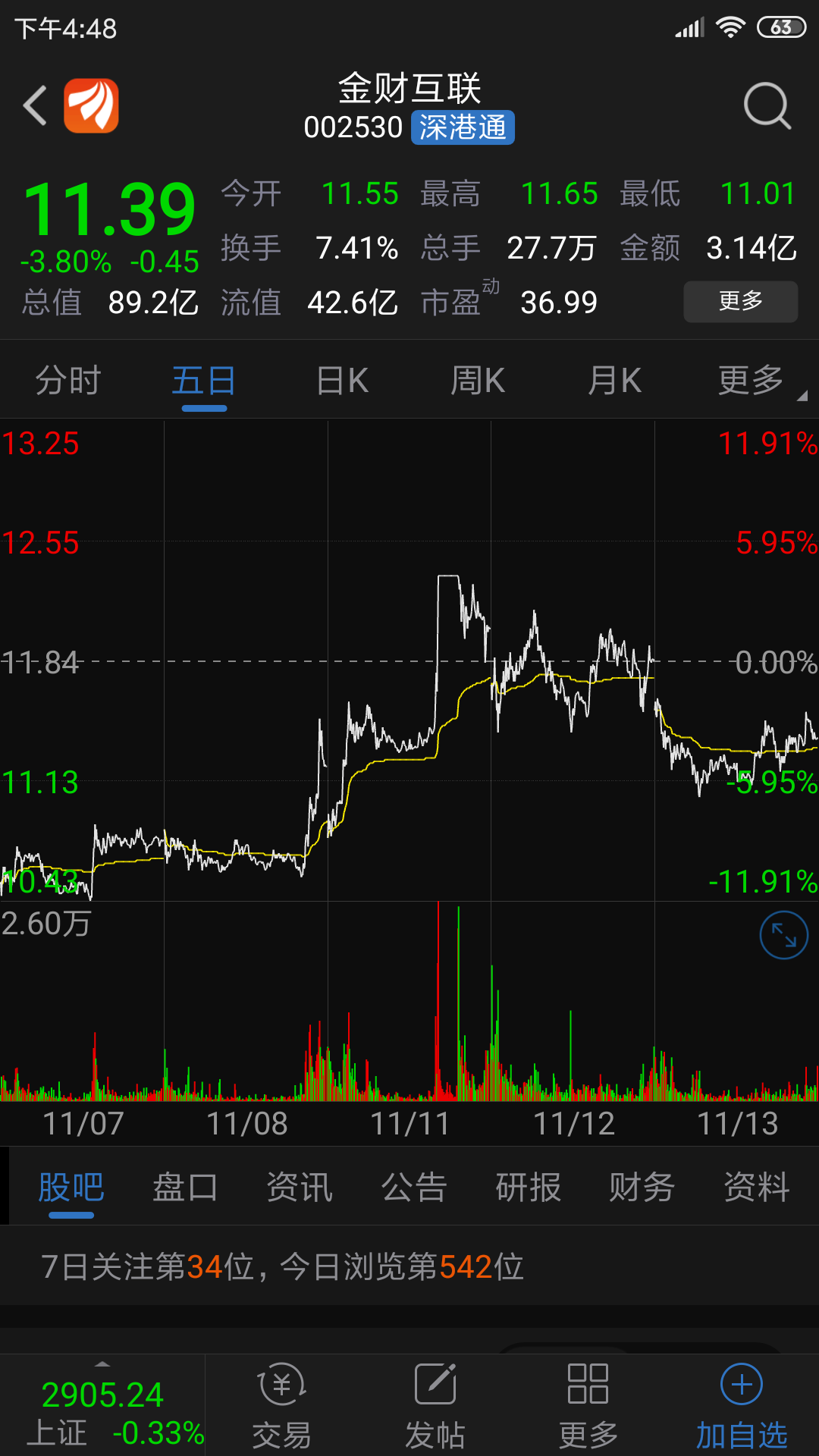Viewport: 819px width, 1456px height.
Task: Open 公告 announcements section
Action: click(413, 1187)
